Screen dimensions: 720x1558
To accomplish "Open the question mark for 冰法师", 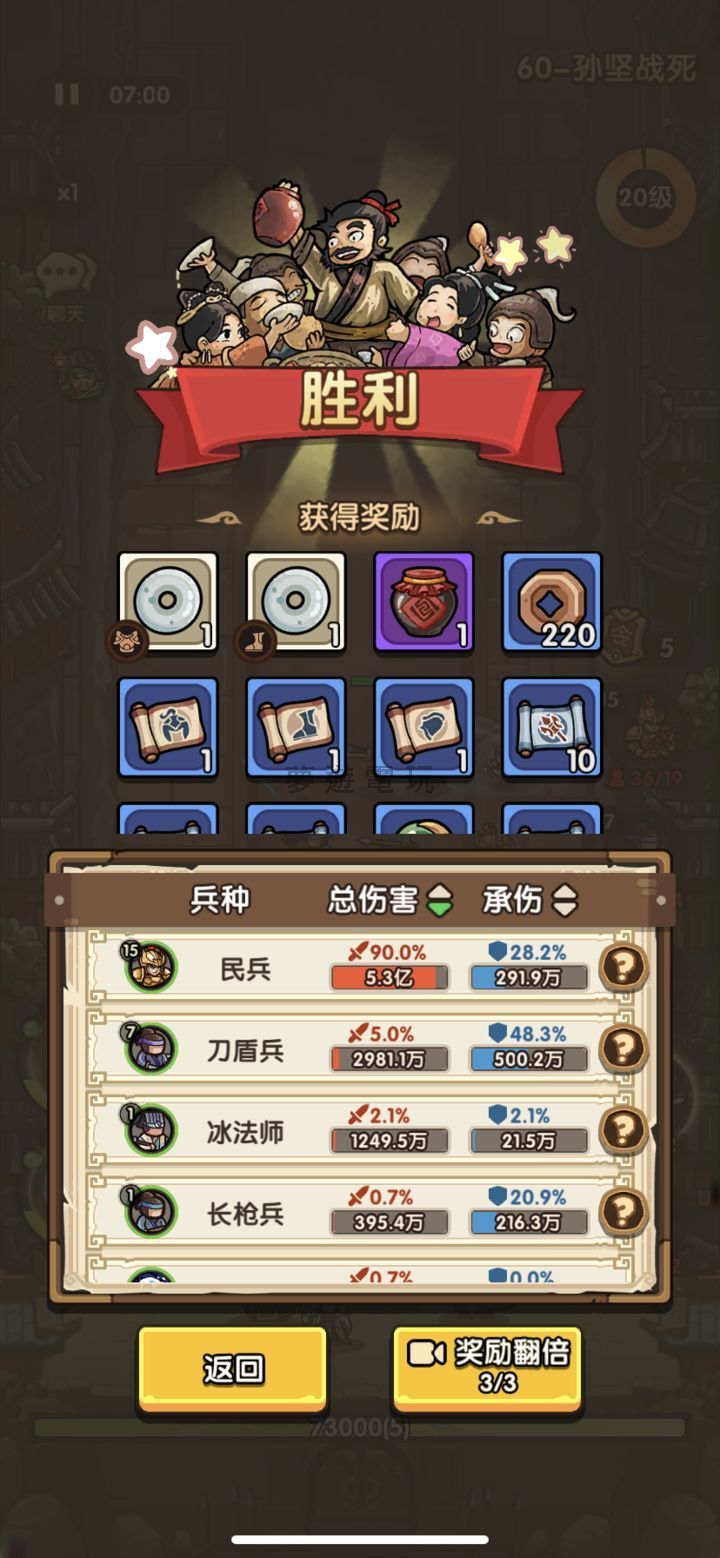I will 623,1130.
